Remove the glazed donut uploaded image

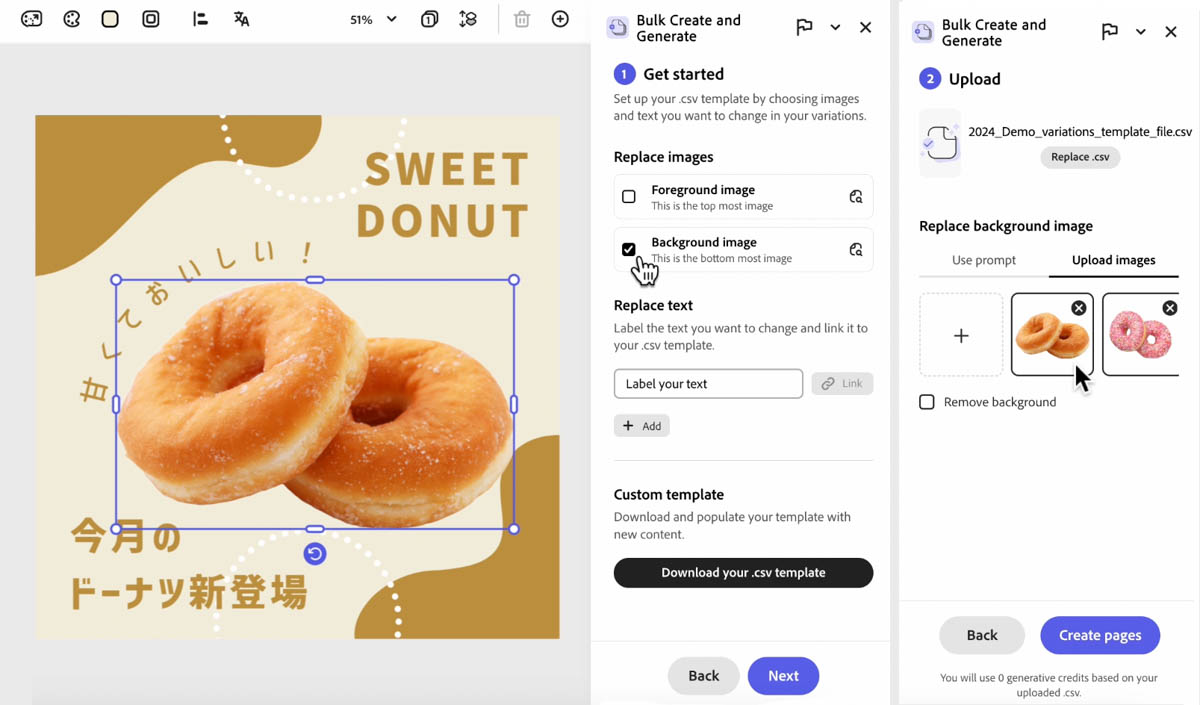pyautogui.click(x=1078, y=308)
